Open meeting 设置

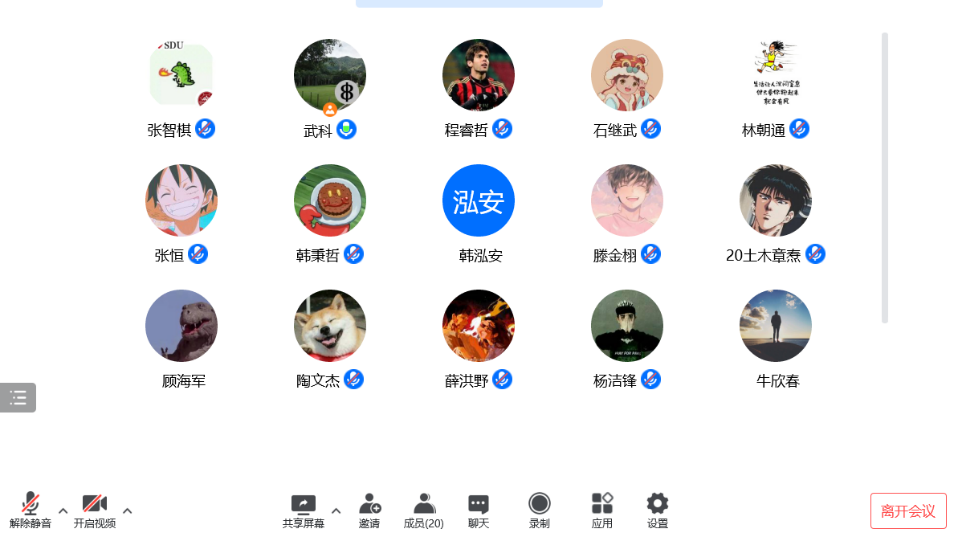pos(657,509)
